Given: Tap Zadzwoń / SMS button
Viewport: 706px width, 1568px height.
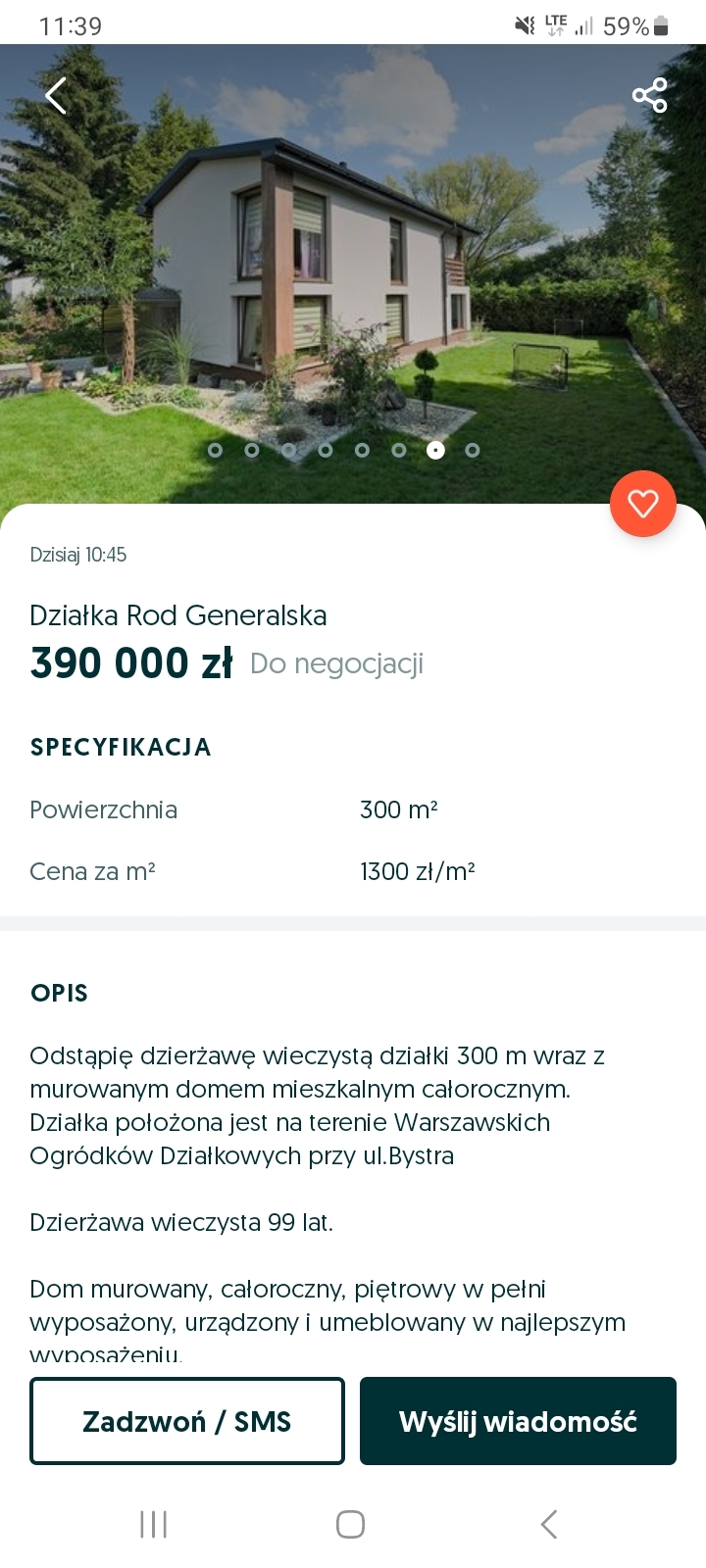Looking at the screenshot, I should (x=187, y=1421).
